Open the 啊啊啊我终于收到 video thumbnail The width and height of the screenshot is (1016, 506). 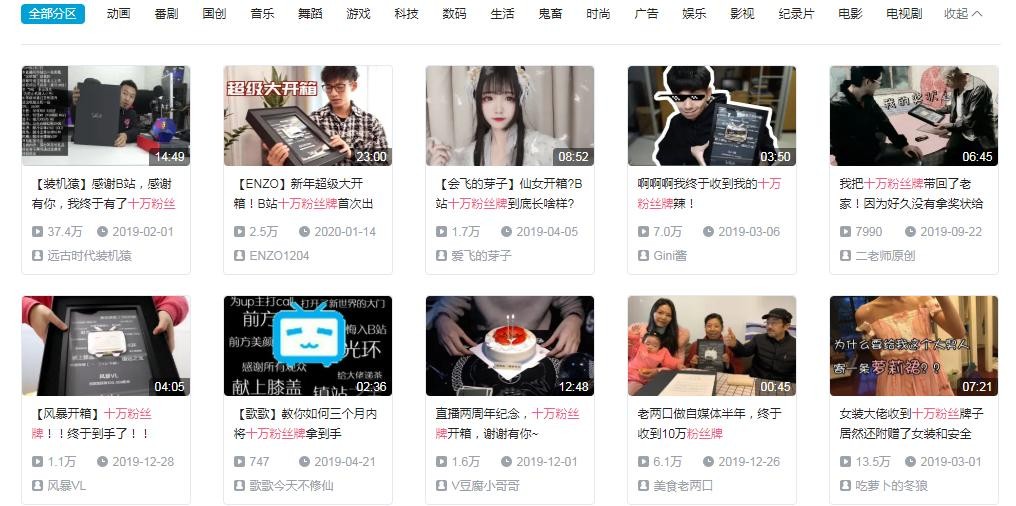[x=711, y=116]
